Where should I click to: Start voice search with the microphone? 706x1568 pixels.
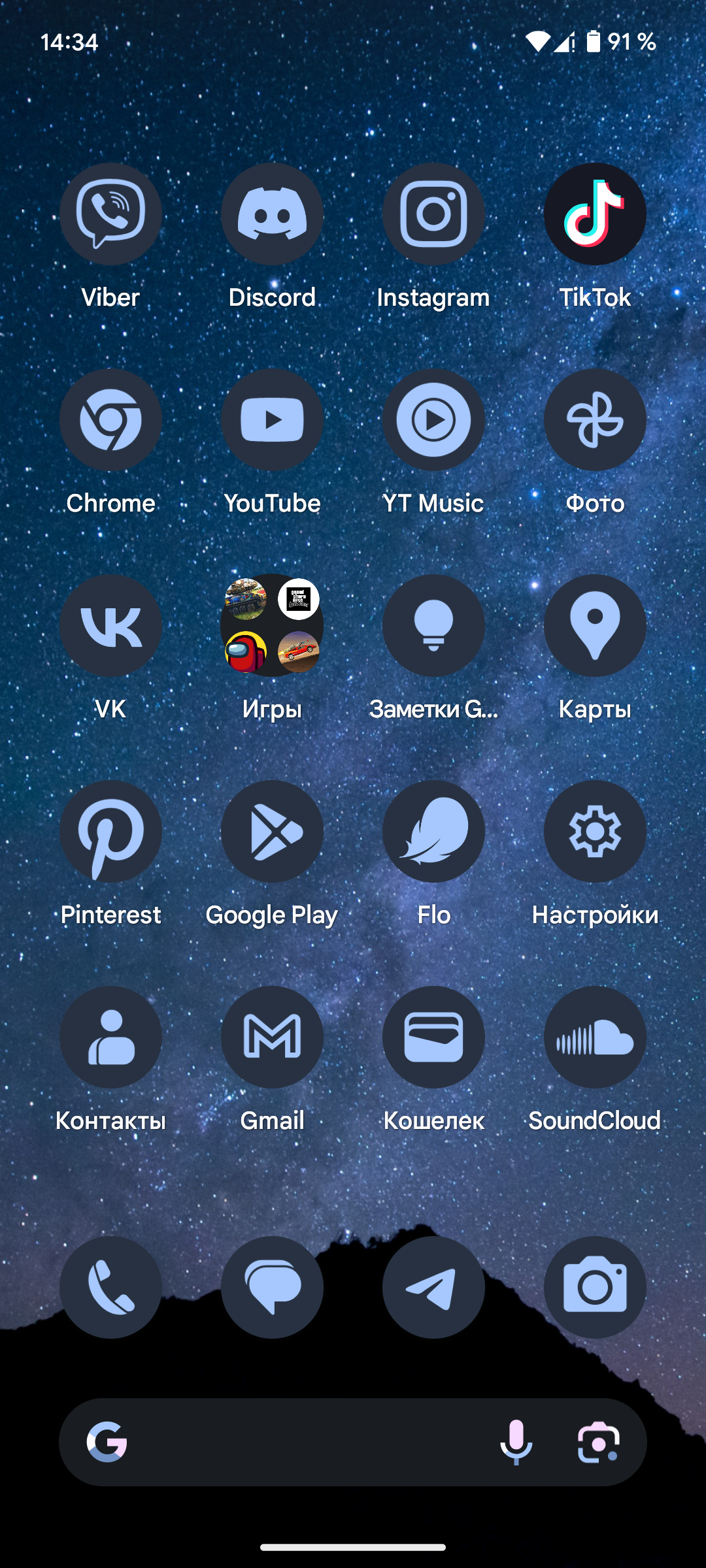click(516, 1442)
